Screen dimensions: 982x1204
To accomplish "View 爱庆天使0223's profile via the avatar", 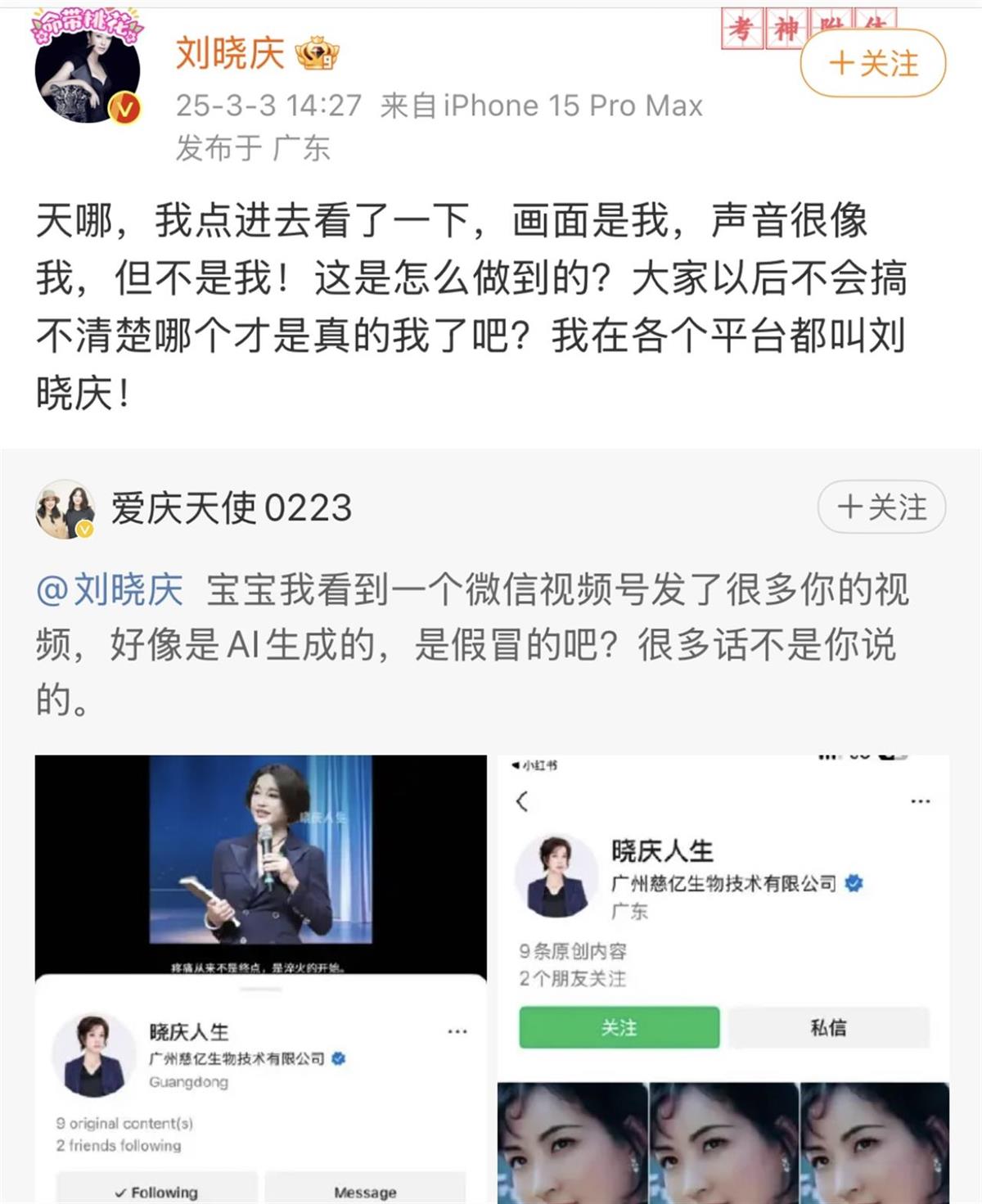I will (x=65, y=508).
